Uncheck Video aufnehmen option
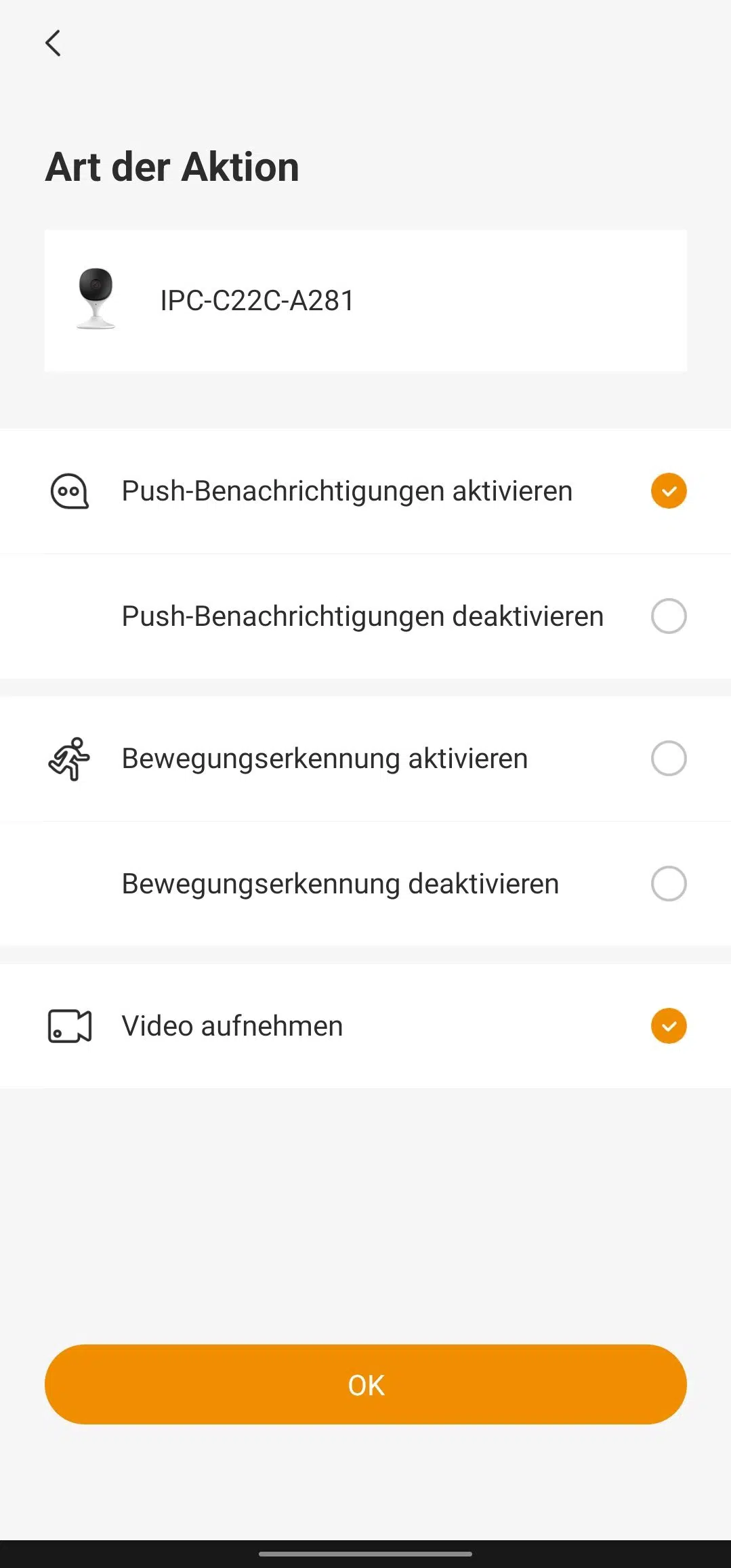 click(669, 1026)
